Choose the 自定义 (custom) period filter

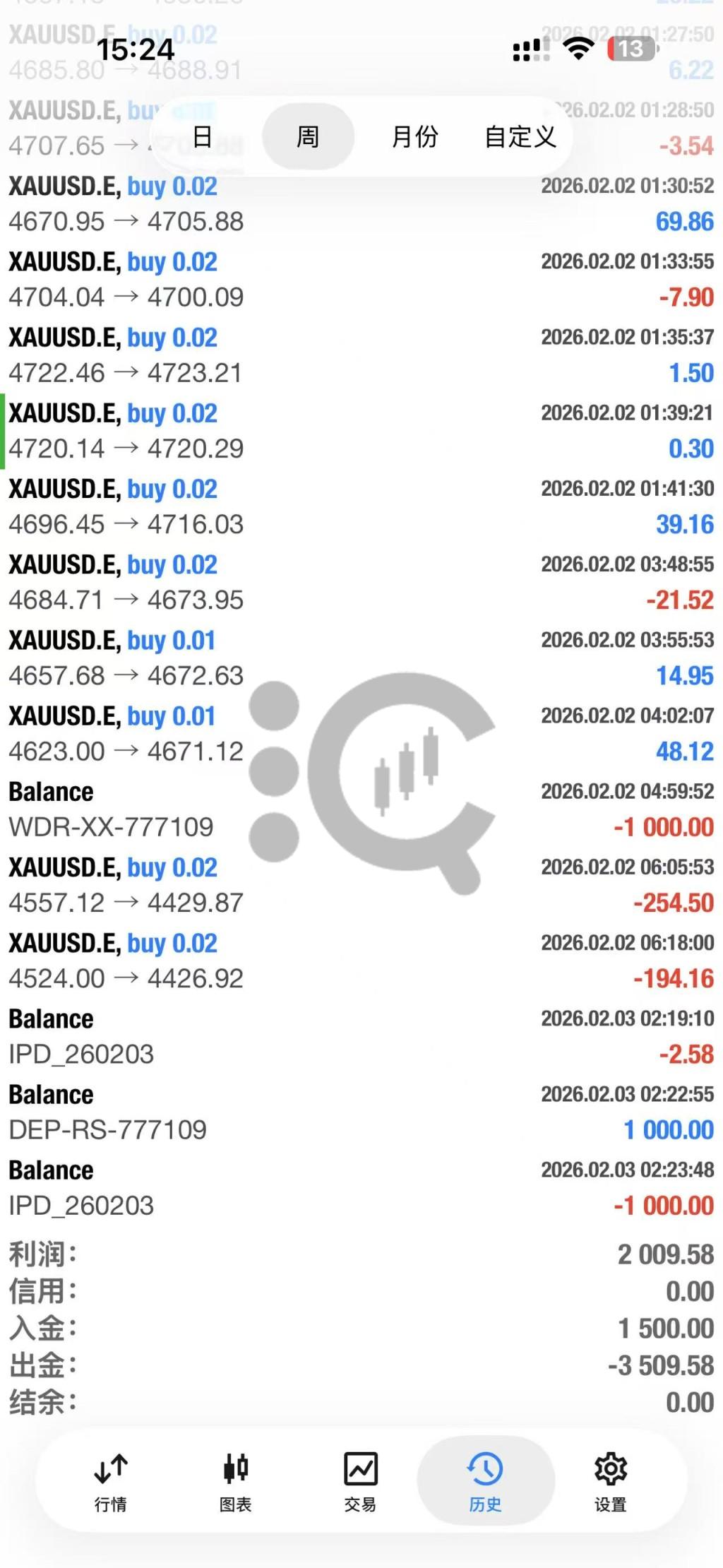[x=520, y=136]
